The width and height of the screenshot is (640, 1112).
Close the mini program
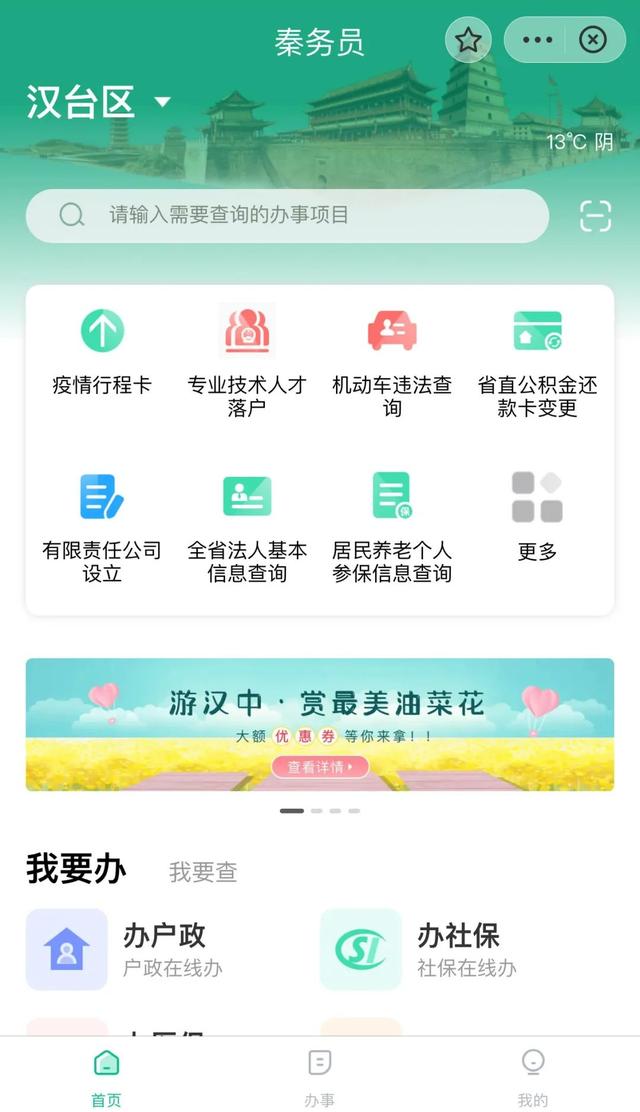click(593, 40)
